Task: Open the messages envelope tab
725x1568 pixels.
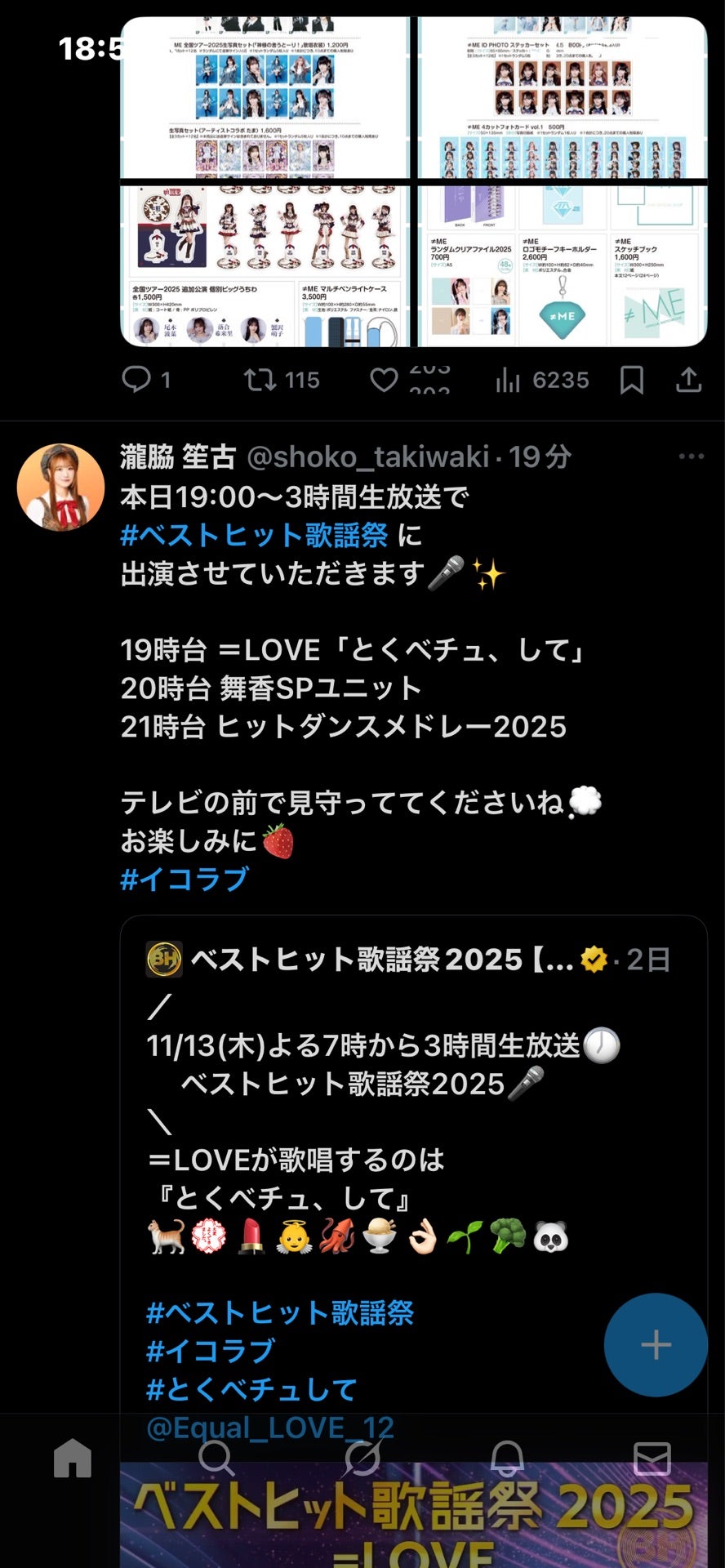Action: coord(652,1458)
